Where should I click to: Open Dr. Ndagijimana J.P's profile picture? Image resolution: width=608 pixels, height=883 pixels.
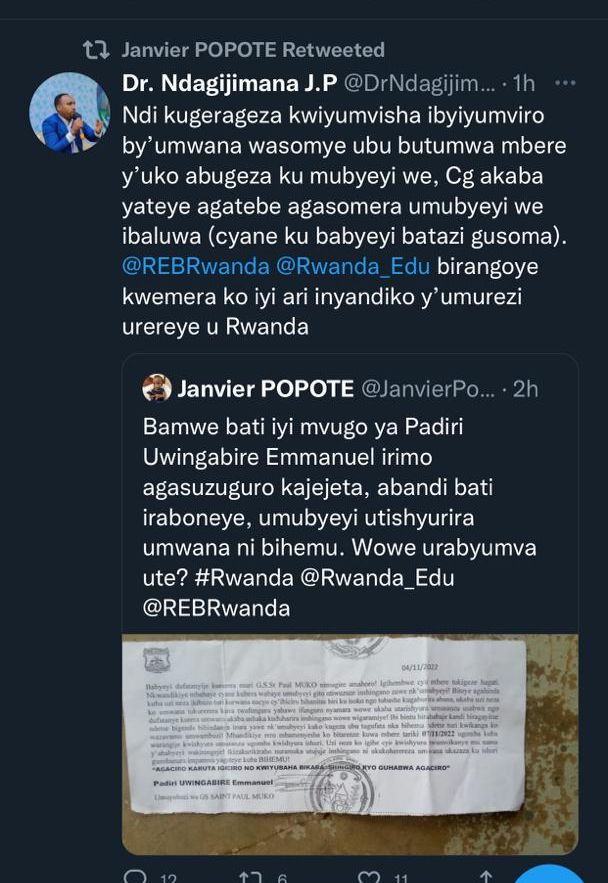69,112
